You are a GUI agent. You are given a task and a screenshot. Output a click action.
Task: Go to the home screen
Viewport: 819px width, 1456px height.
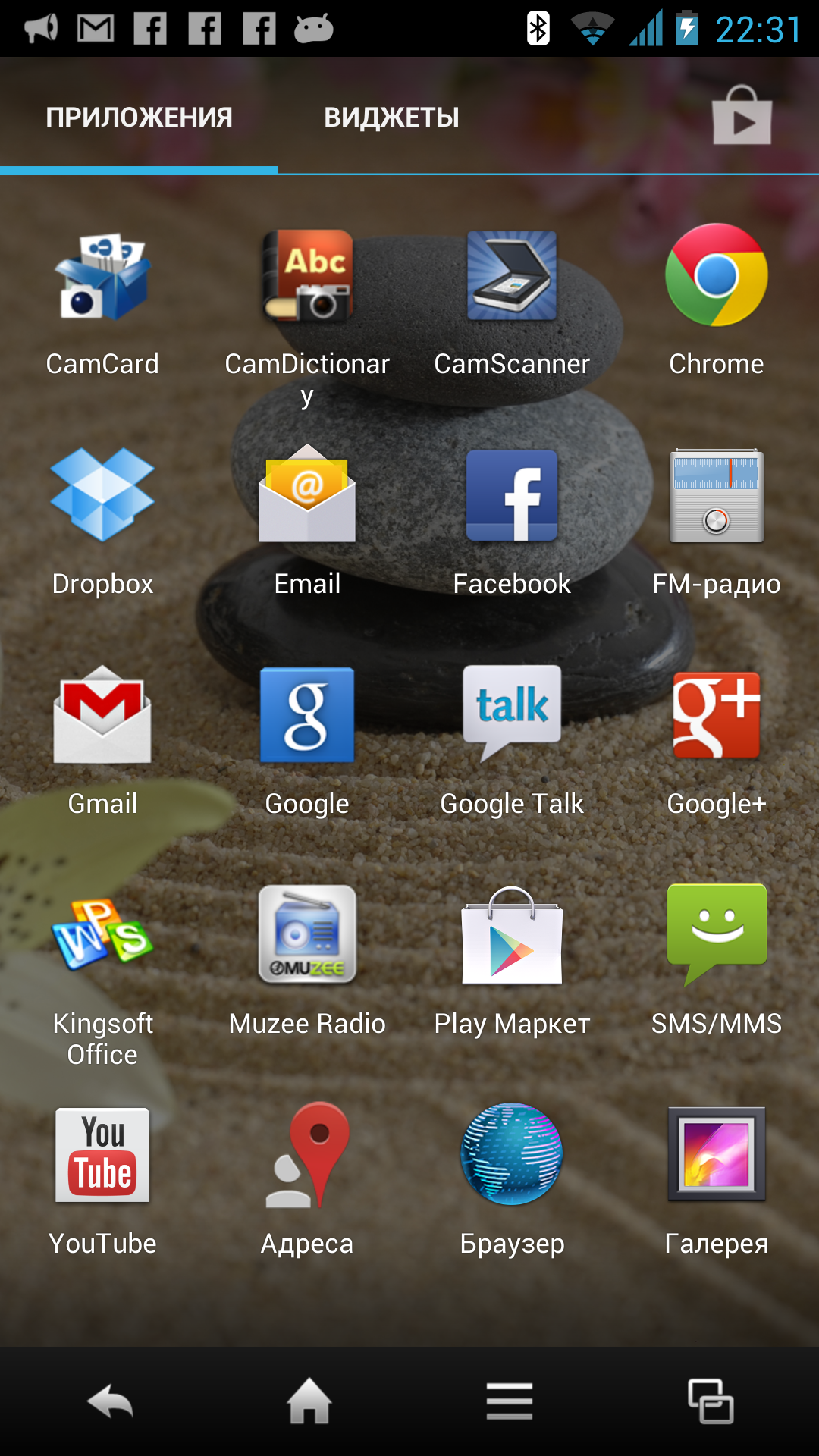pos(309,1401)
